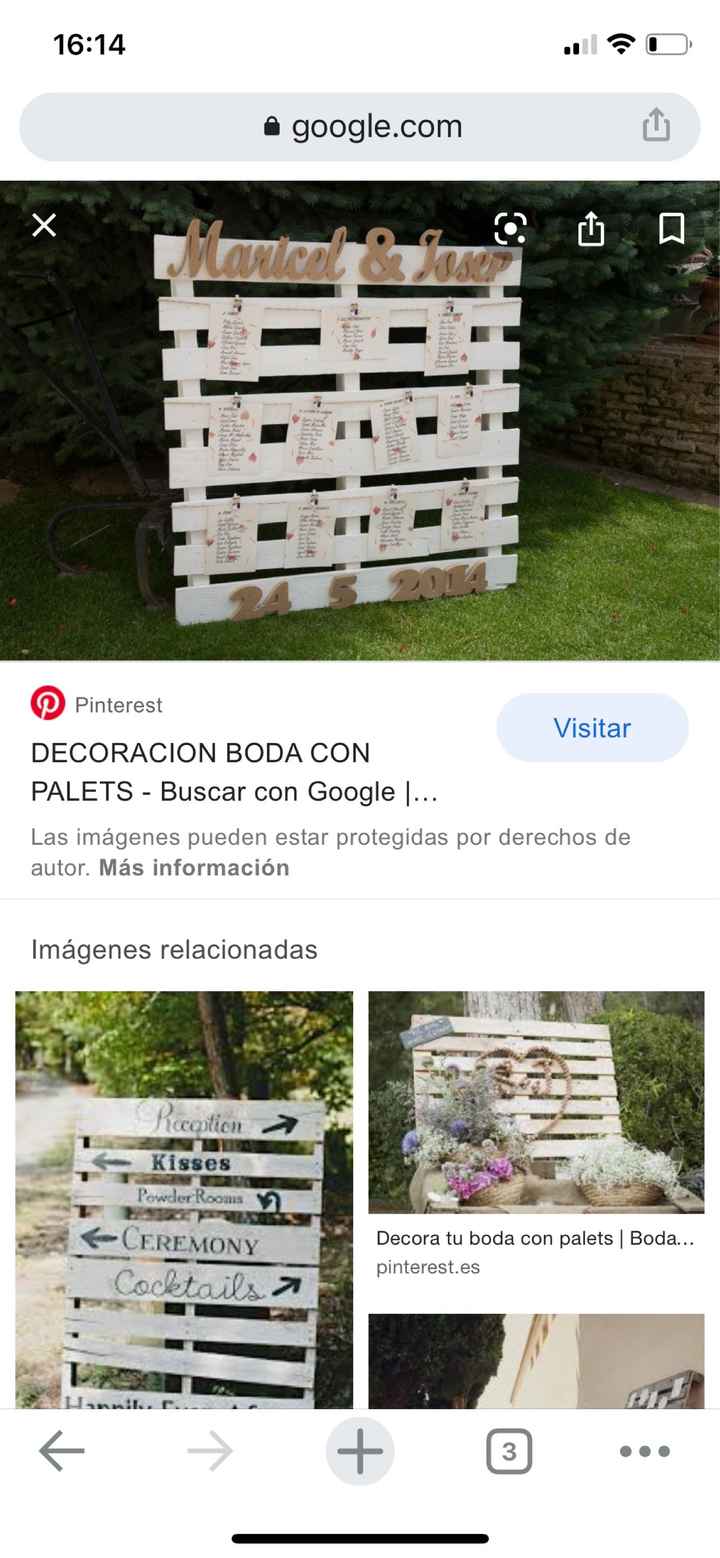Tap the forward navigation arrow
Viewport: 720px width, 1558px height.
(210, 1451)
